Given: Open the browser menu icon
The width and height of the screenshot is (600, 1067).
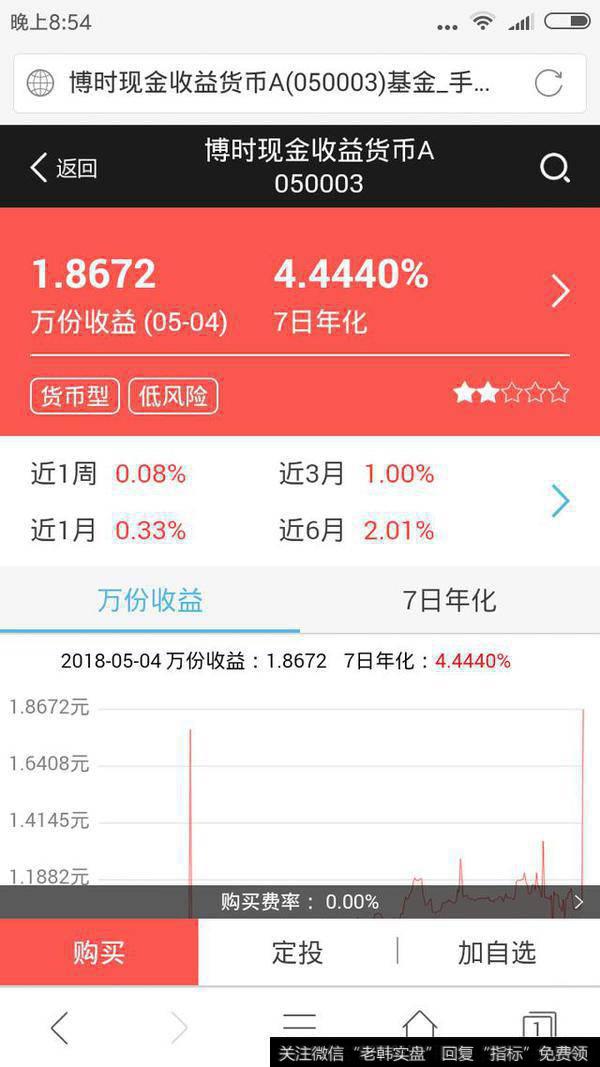Looking at the screenshot, I should click(x=299, y=1023).
